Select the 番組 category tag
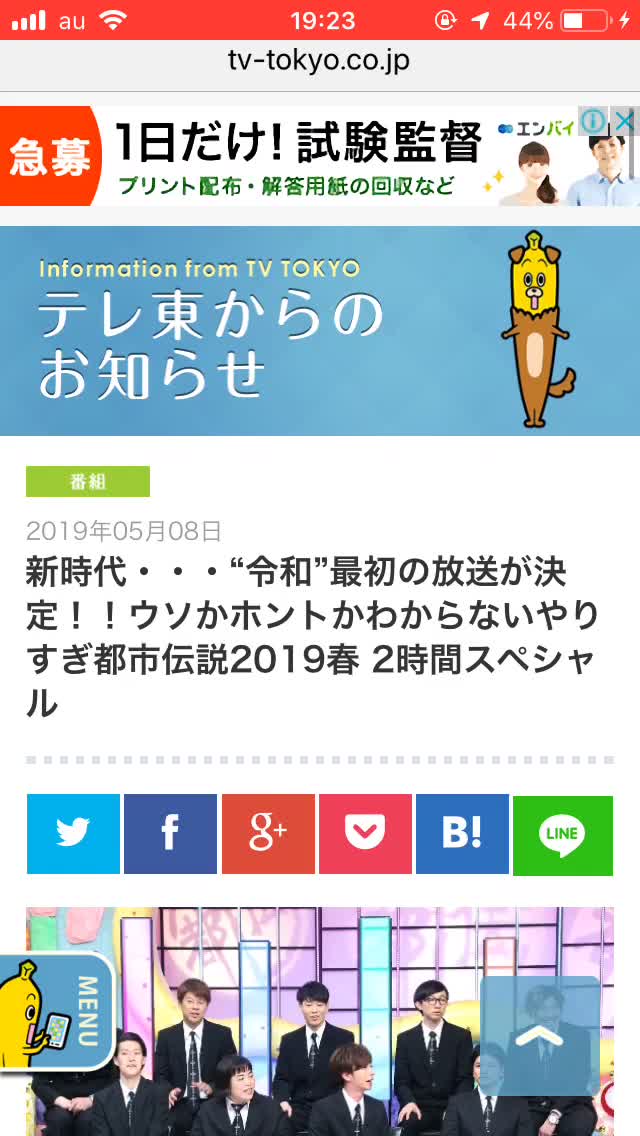Screen dimensions: 640x1136 pos(88,482)
